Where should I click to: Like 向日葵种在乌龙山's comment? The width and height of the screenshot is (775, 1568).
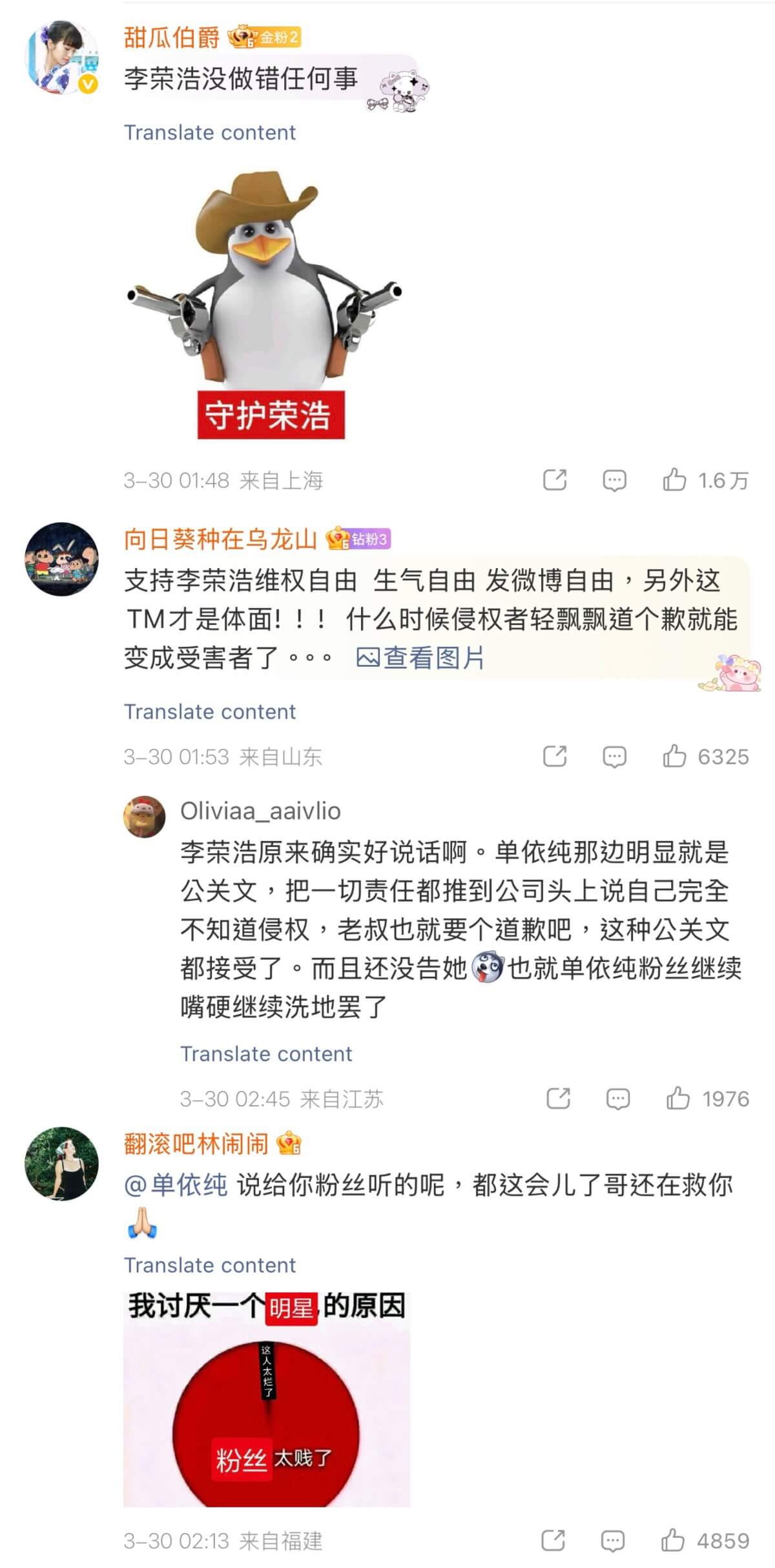(674, 756)
